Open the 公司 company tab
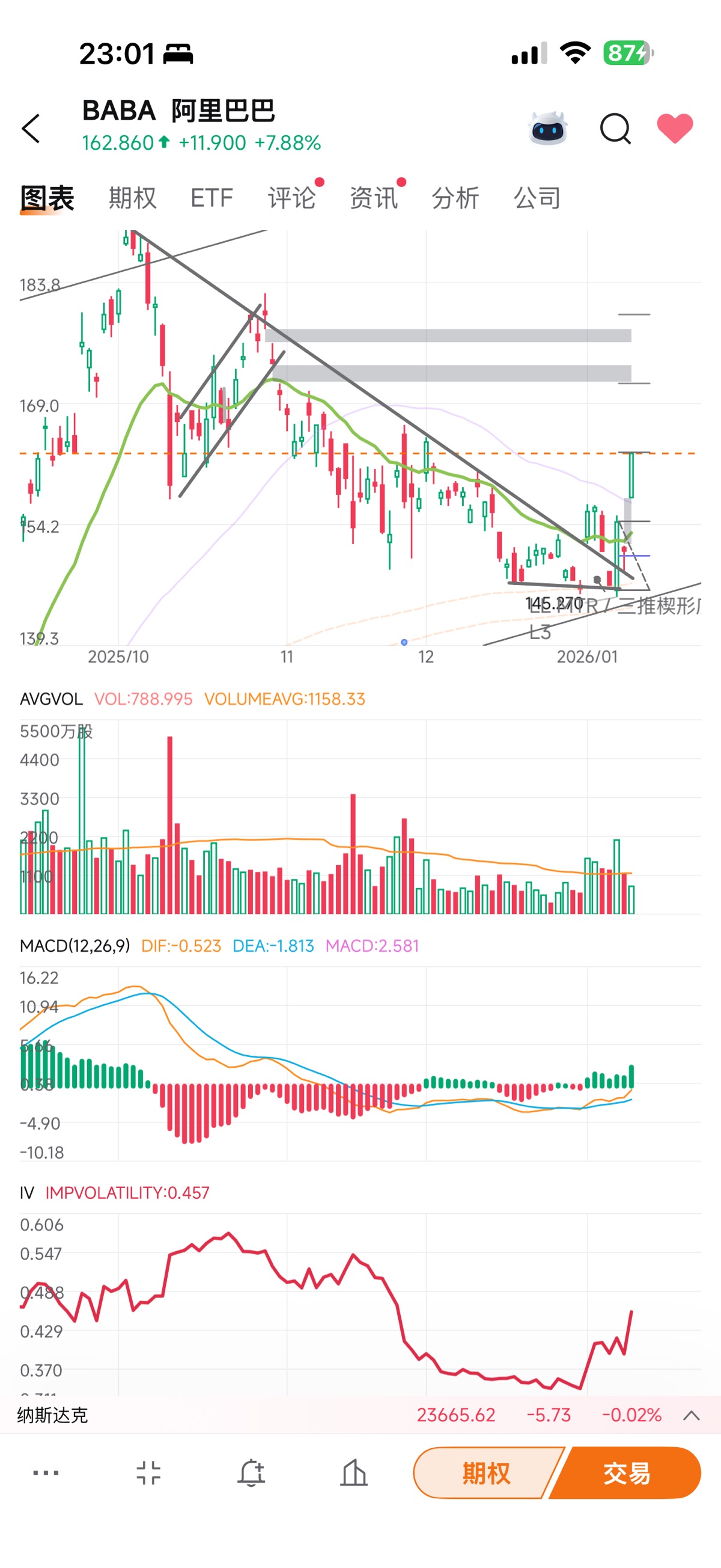Viewport: 721px width, 1568px height. coord(537,198)
